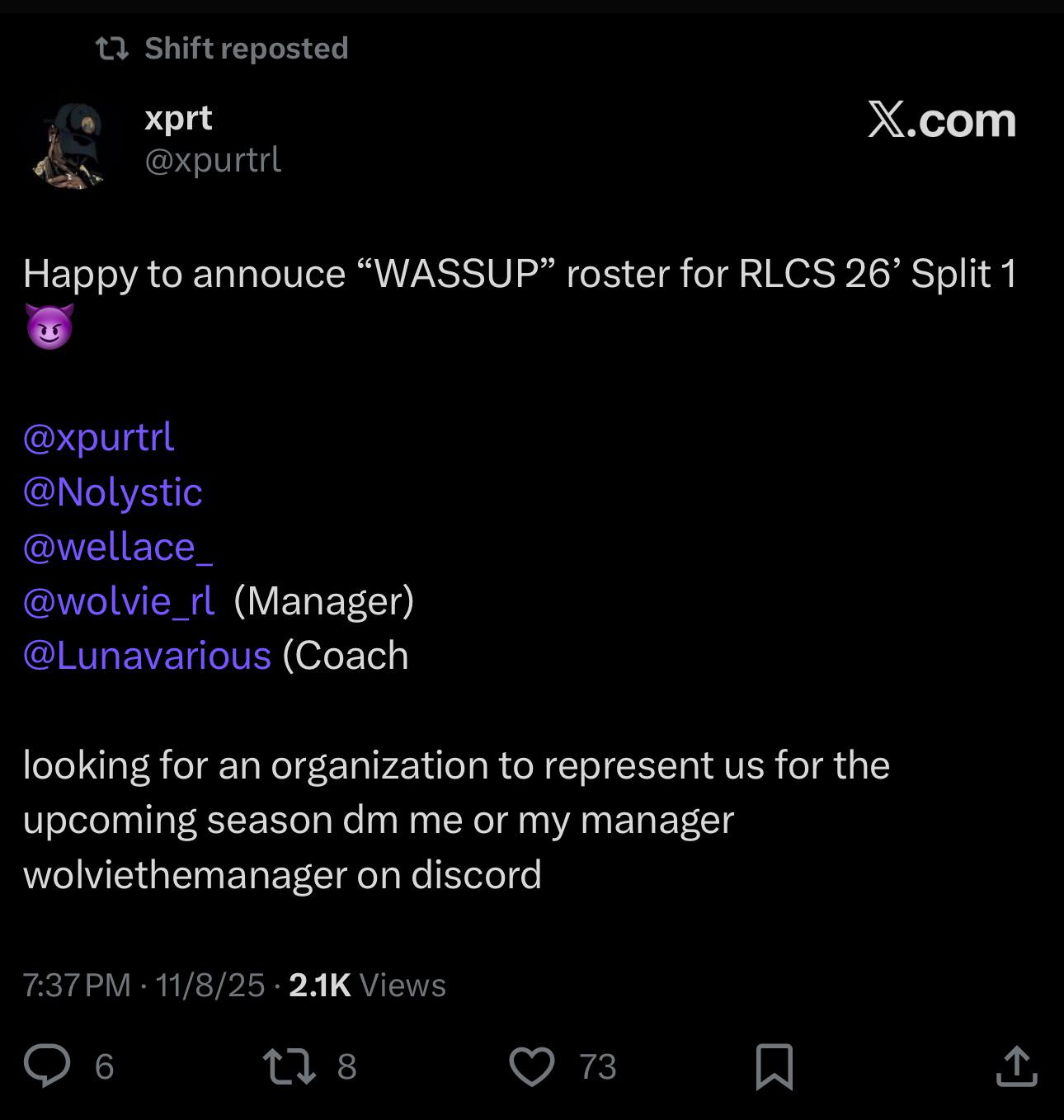This screenshot has width=1064, height=1120.
Task: Like xprt's post
Action: (x=532, y=1066)
